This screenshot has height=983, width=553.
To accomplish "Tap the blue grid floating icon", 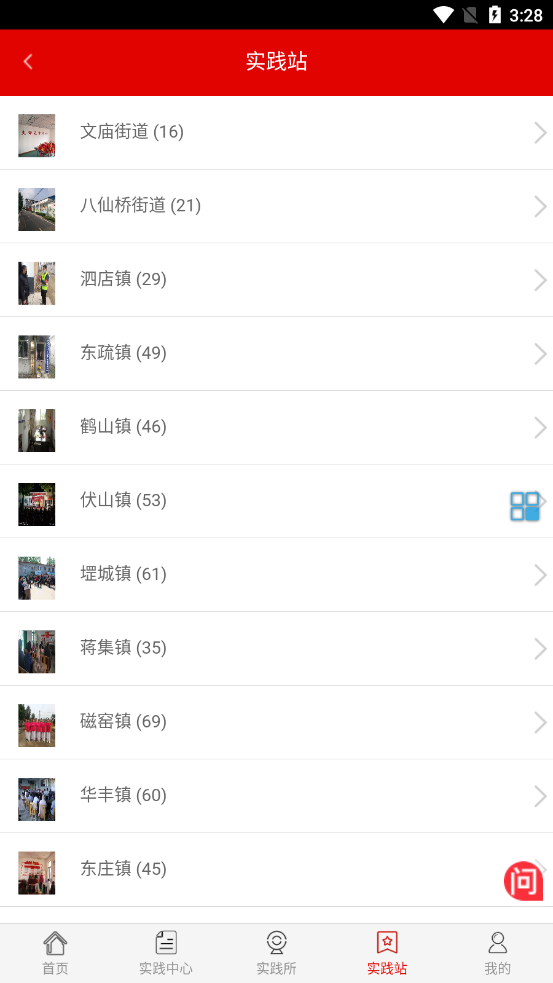I will point(525,506).
